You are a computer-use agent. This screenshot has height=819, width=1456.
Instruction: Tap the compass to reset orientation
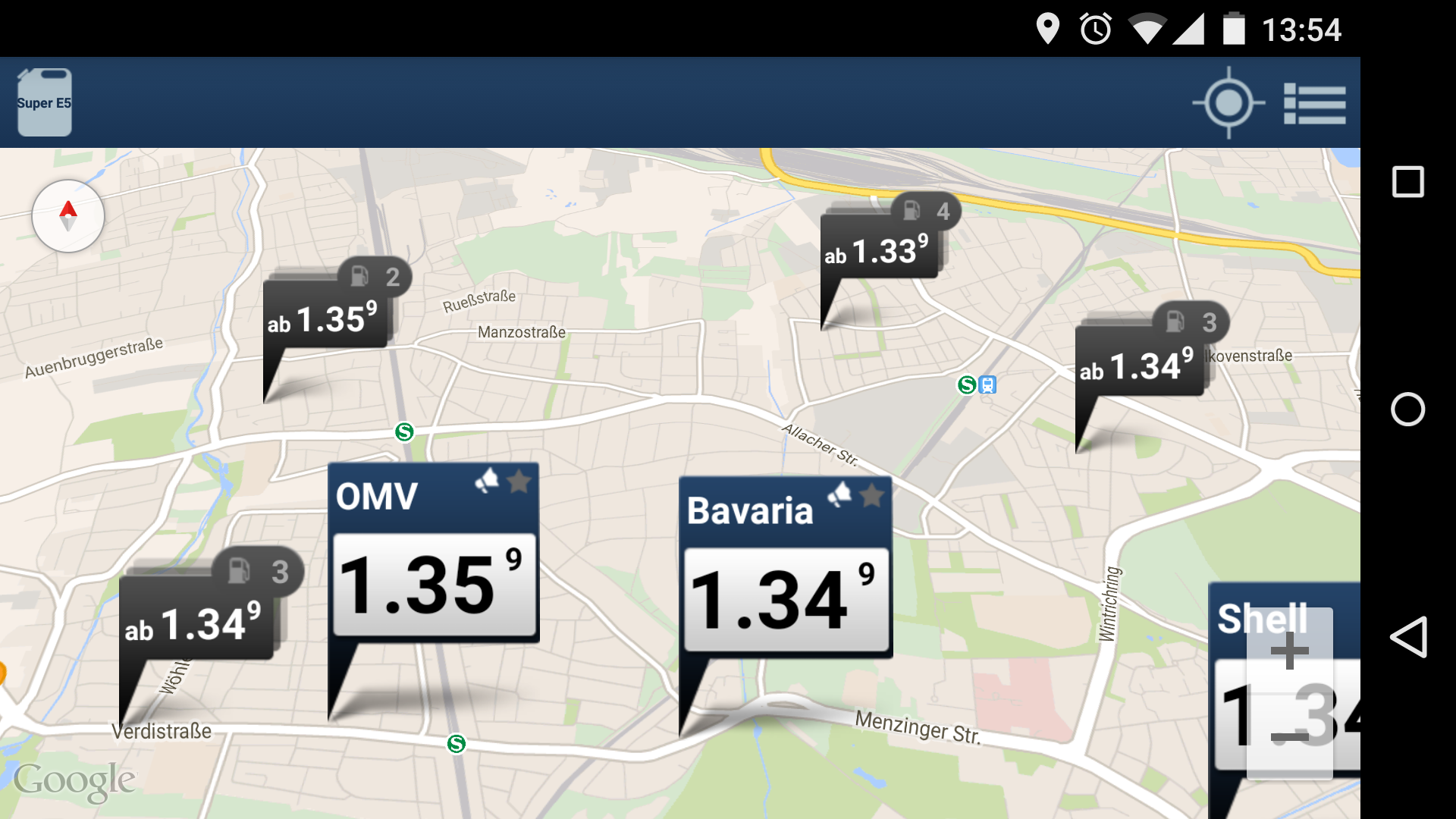click(x=68, y=216)
